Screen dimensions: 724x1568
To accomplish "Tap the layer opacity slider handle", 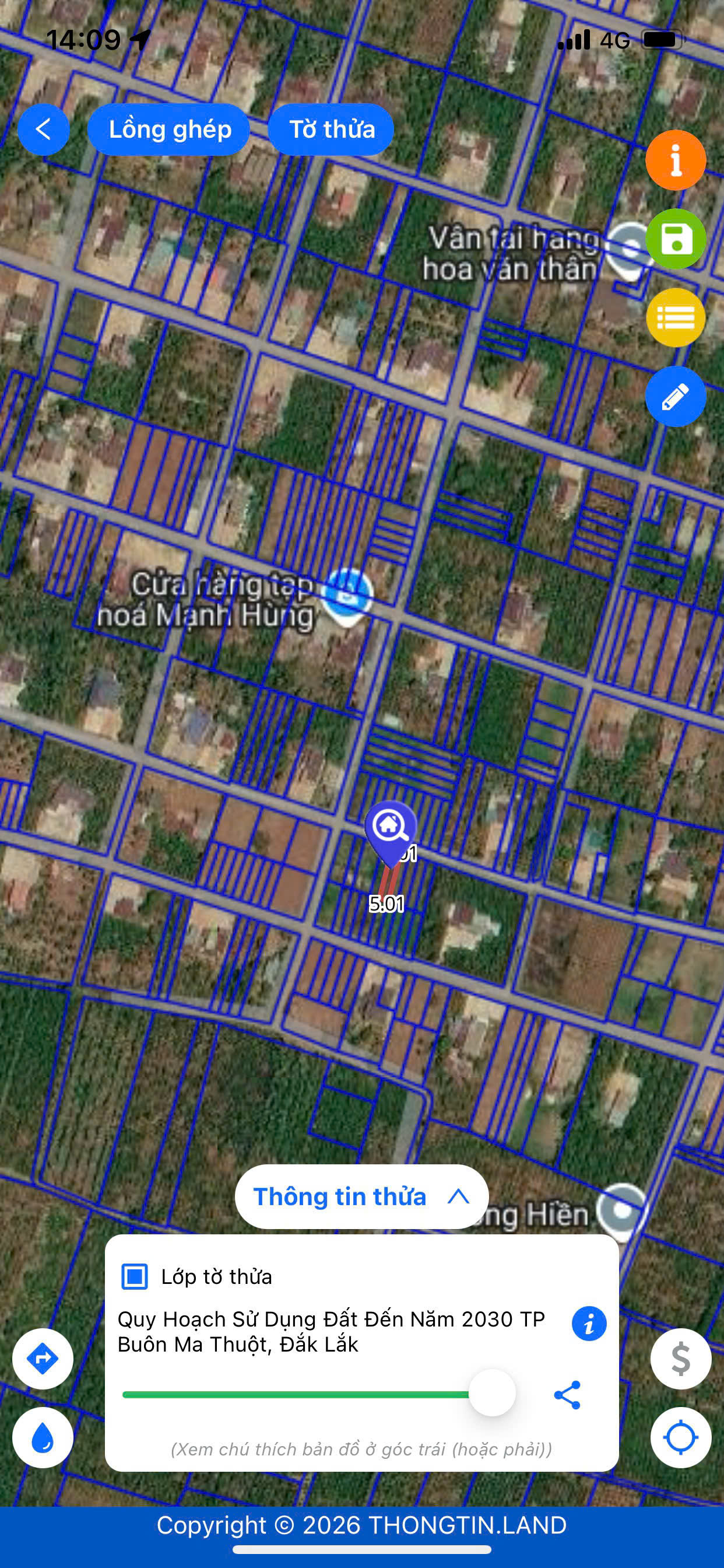I will pyautogui.click(x=492, y=1392).
